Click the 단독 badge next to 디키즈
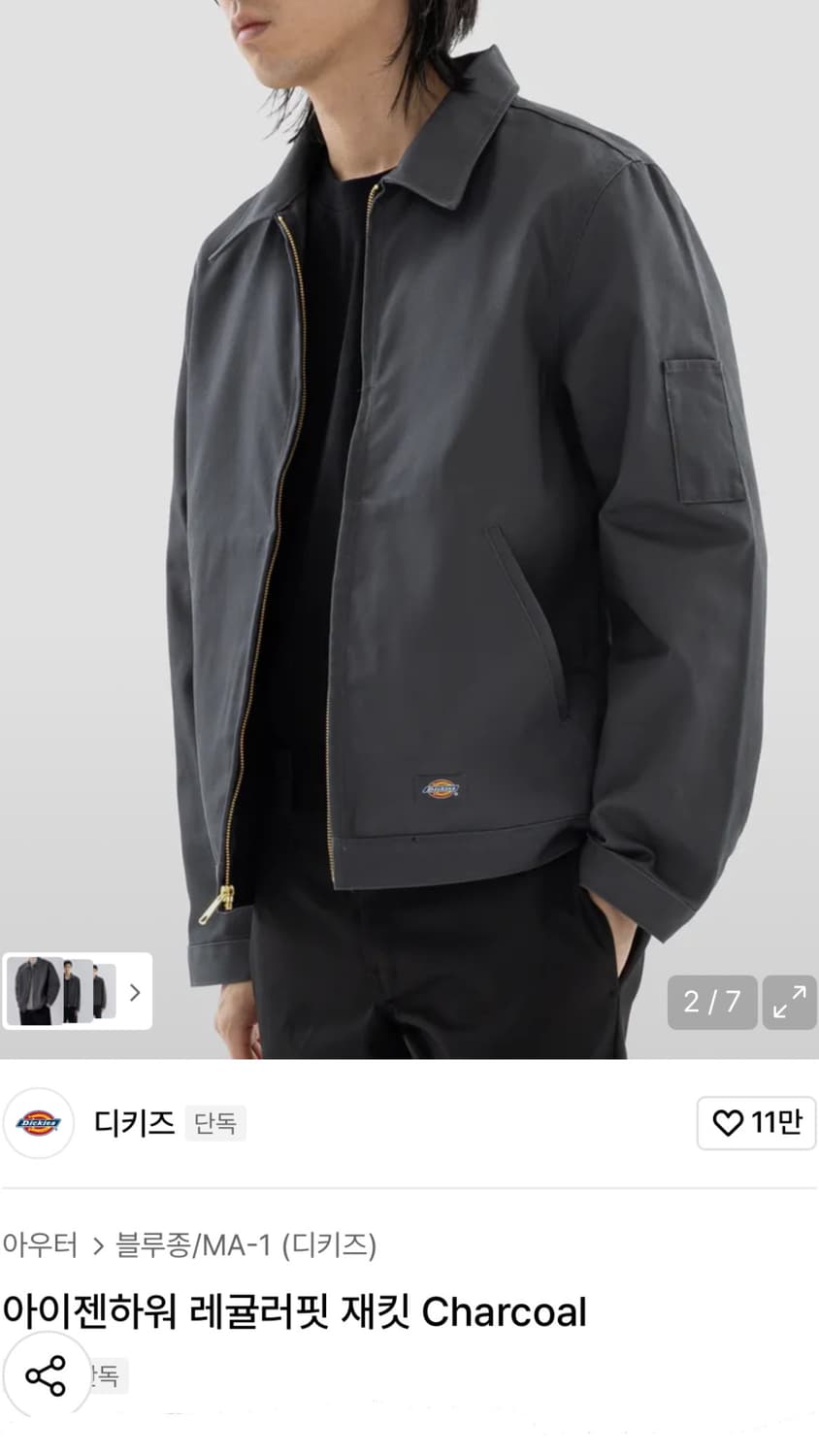The width and height of the screenshot is (819, 1456). tap(214, 1123)
